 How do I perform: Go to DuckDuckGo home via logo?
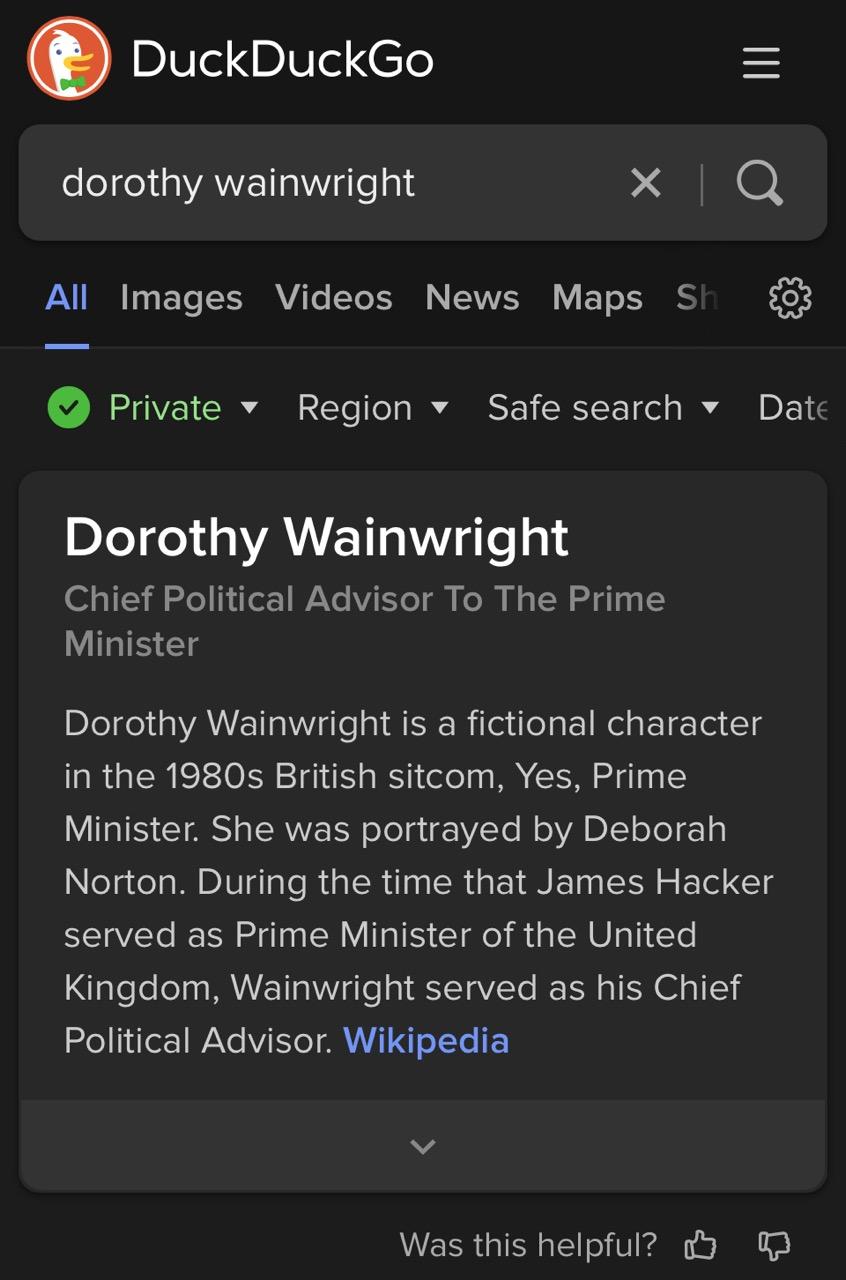(x=69, y=60)
